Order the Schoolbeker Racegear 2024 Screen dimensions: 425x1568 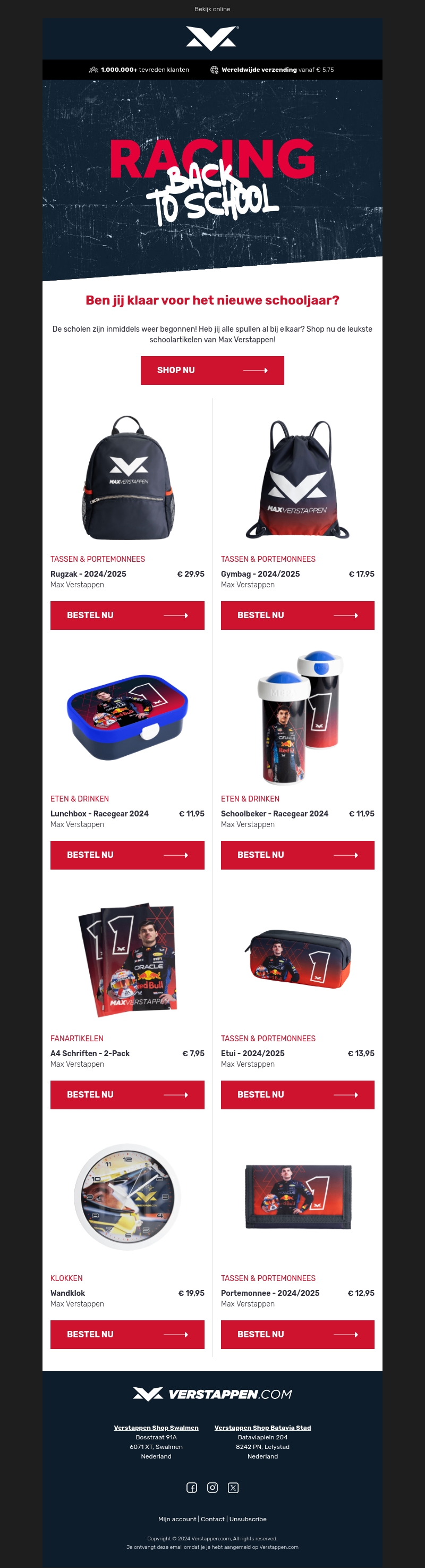pos(297,855)
